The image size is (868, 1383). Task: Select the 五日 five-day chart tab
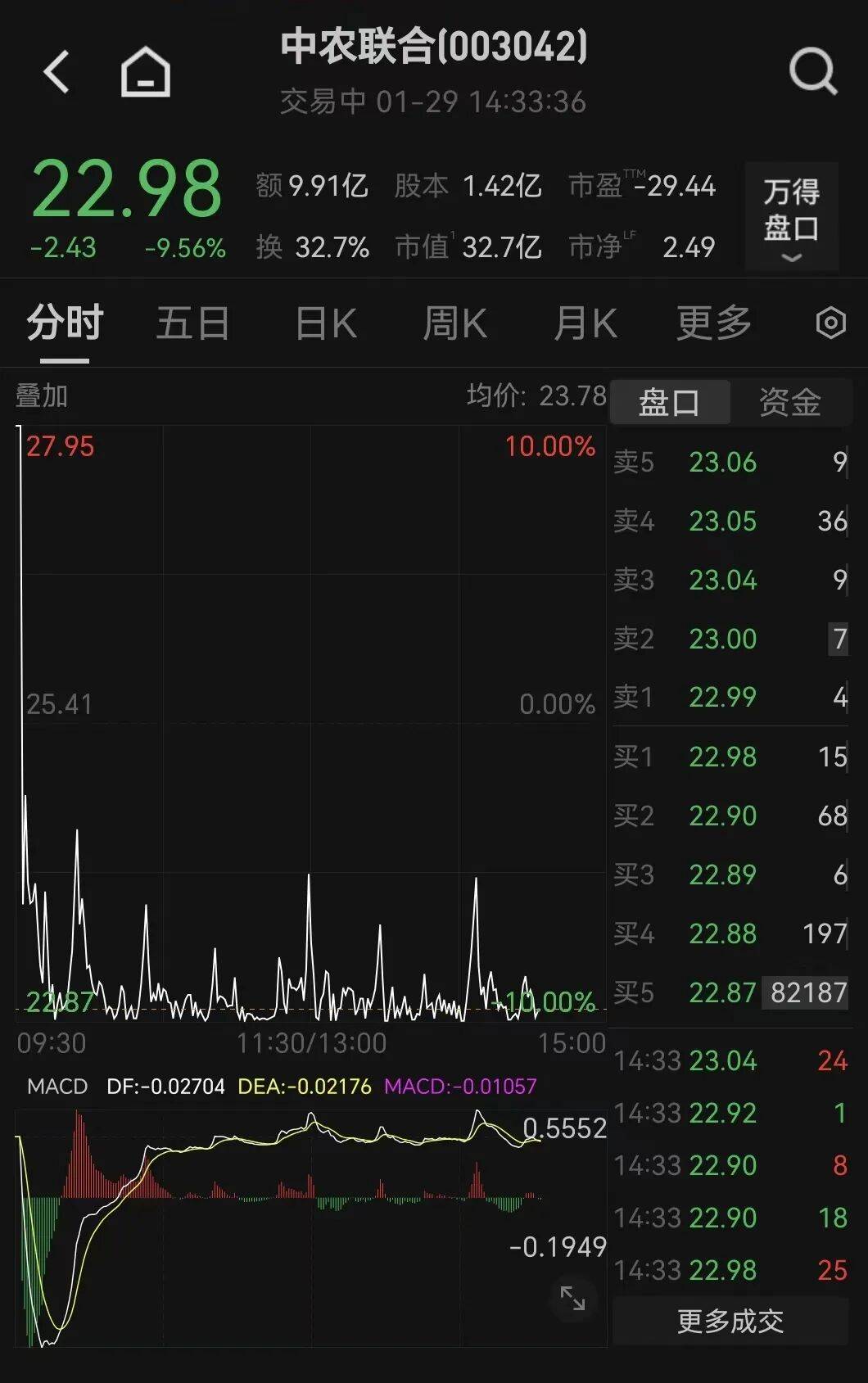click(192, 323)
